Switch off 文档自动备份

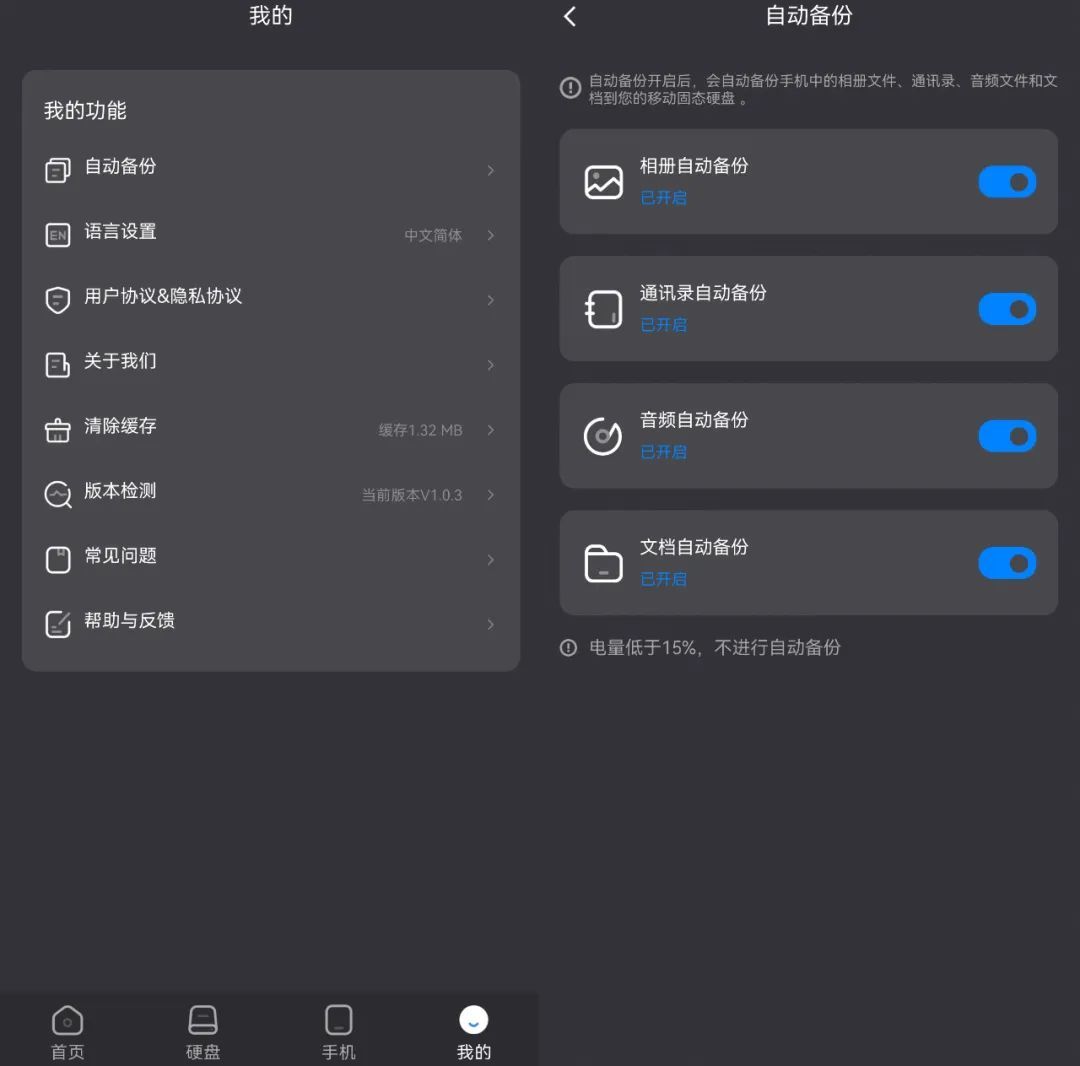(1006, 563)
